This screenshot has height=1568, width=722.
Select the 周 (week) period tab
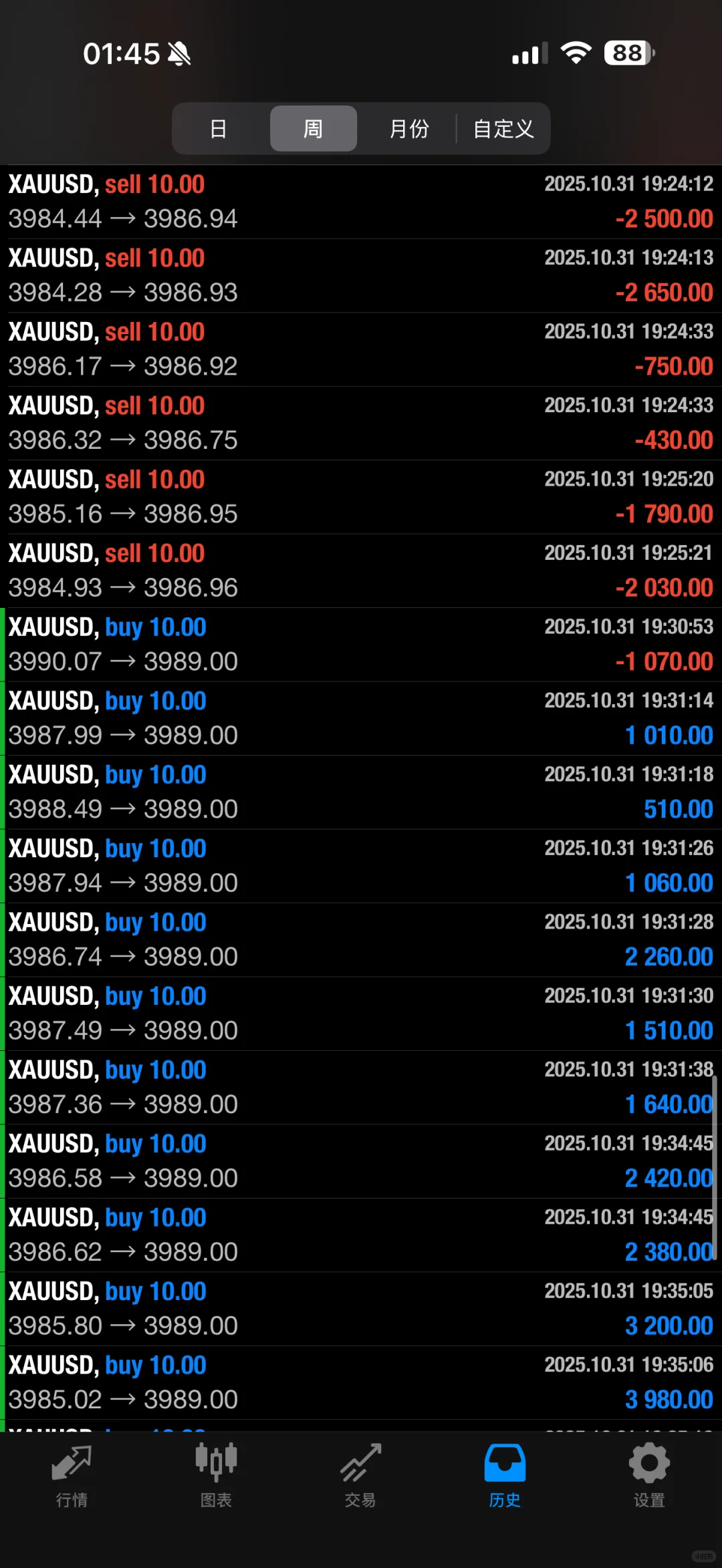click(x=313, y=128)
